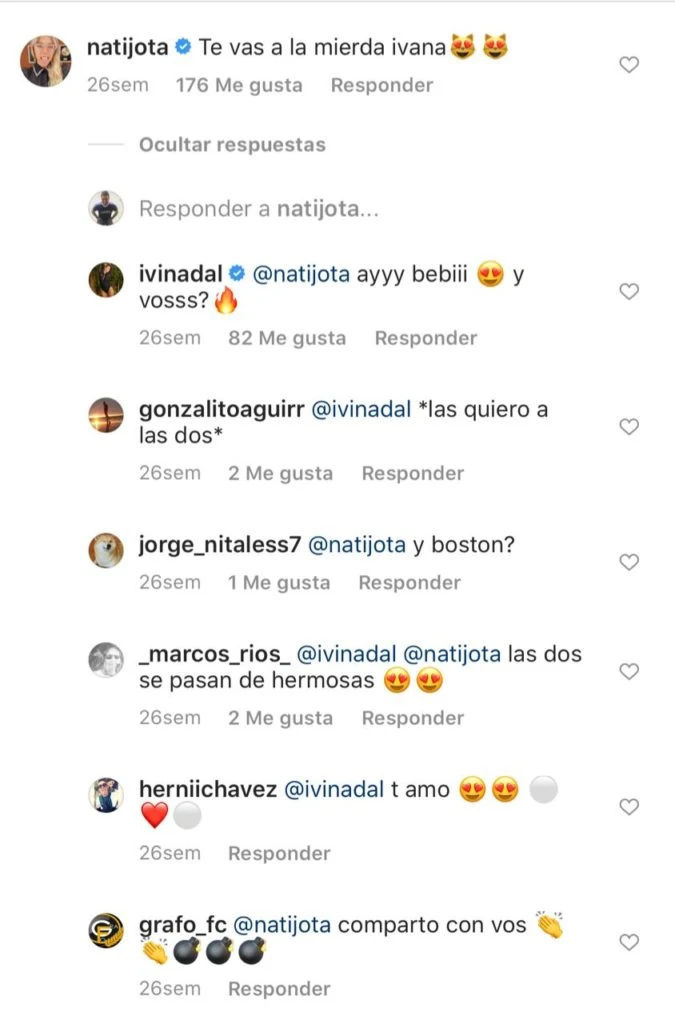Reply to ivinadal's comment

coord(425,339)
